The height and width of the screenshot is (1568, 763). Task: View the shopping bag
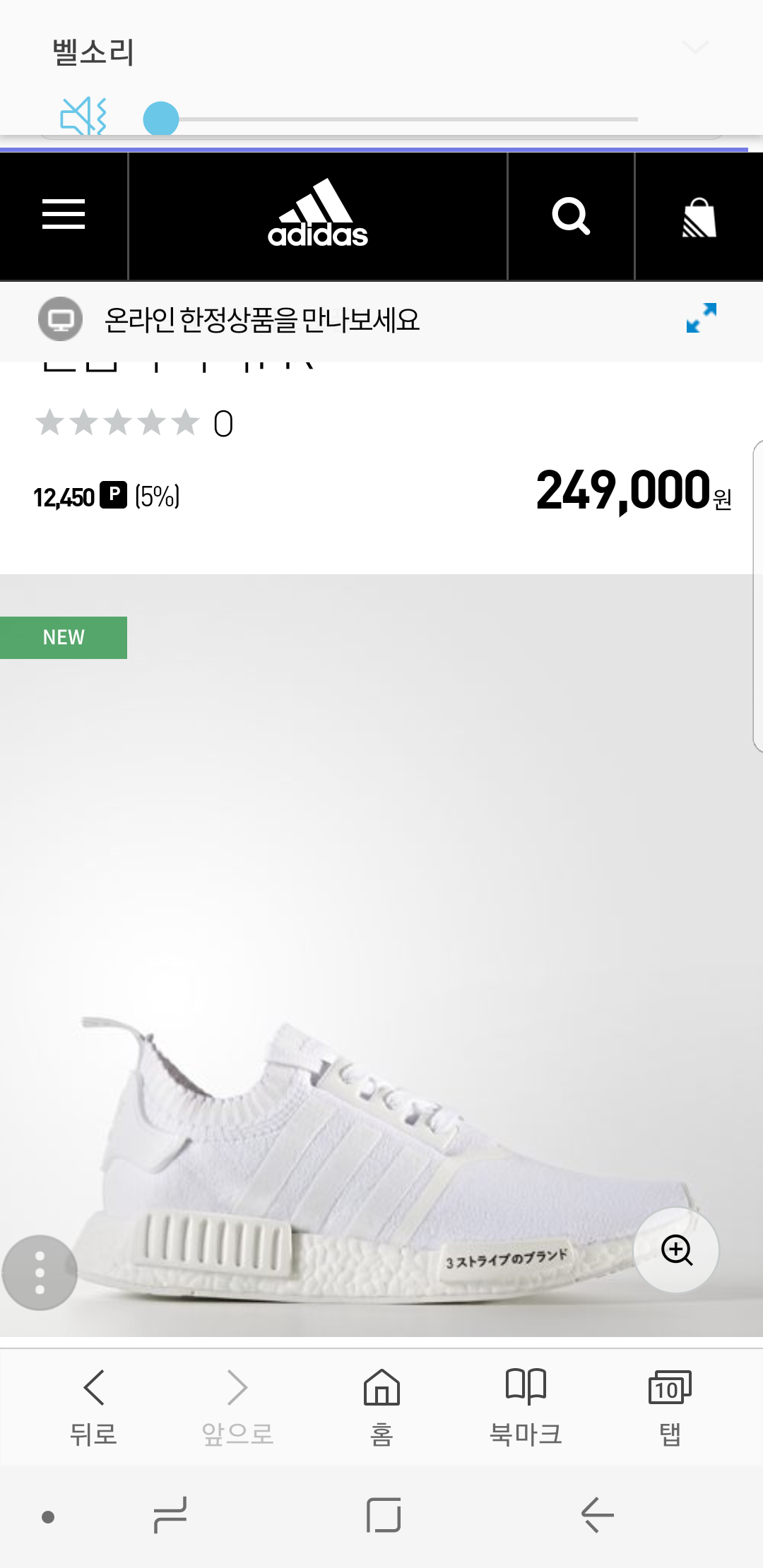(x=699, y=217)
